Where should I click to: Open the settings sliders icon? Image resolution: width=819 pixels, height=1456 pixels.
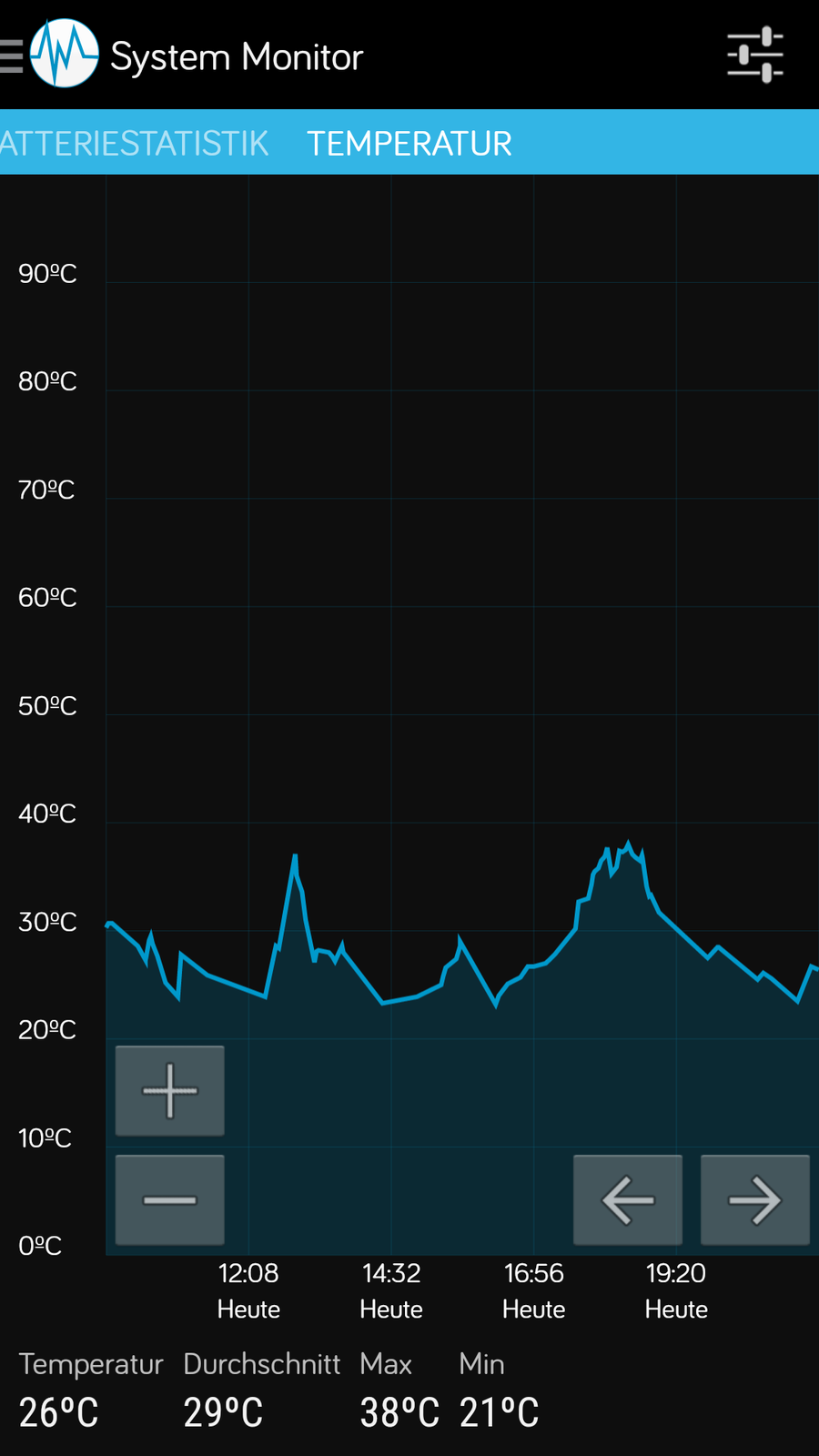click(755, 56)
